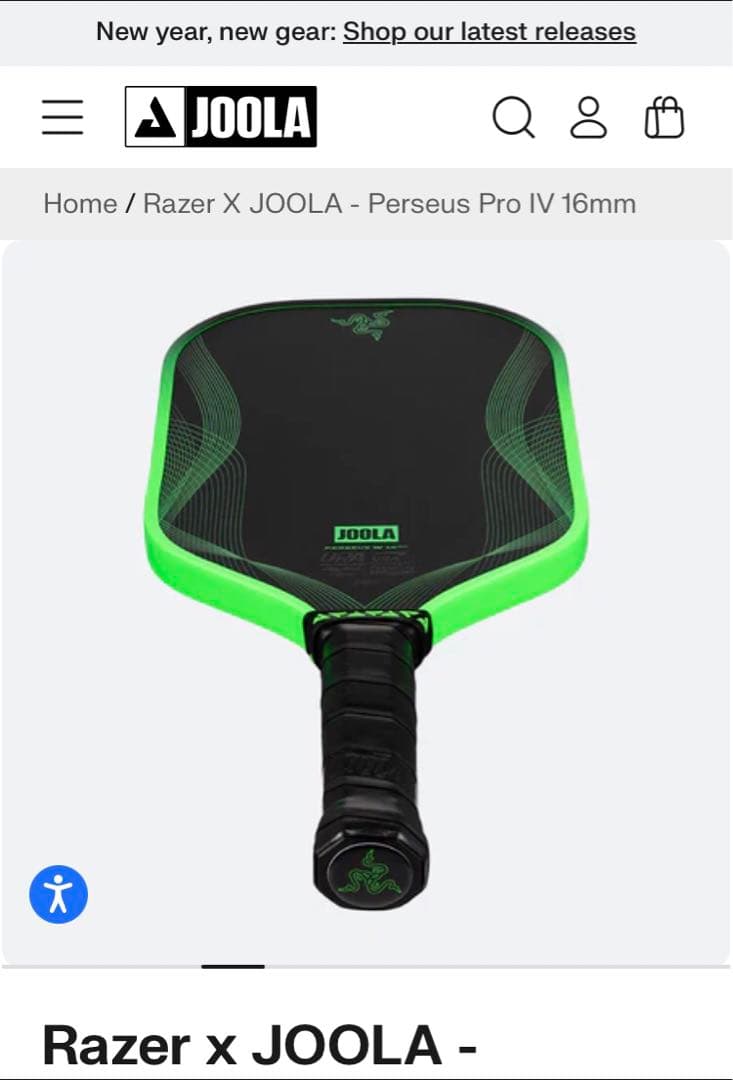733x1080 pixels.
Task: Open the hamburger navigation menu
Action: pyautogui.click(x=62, y=117)
